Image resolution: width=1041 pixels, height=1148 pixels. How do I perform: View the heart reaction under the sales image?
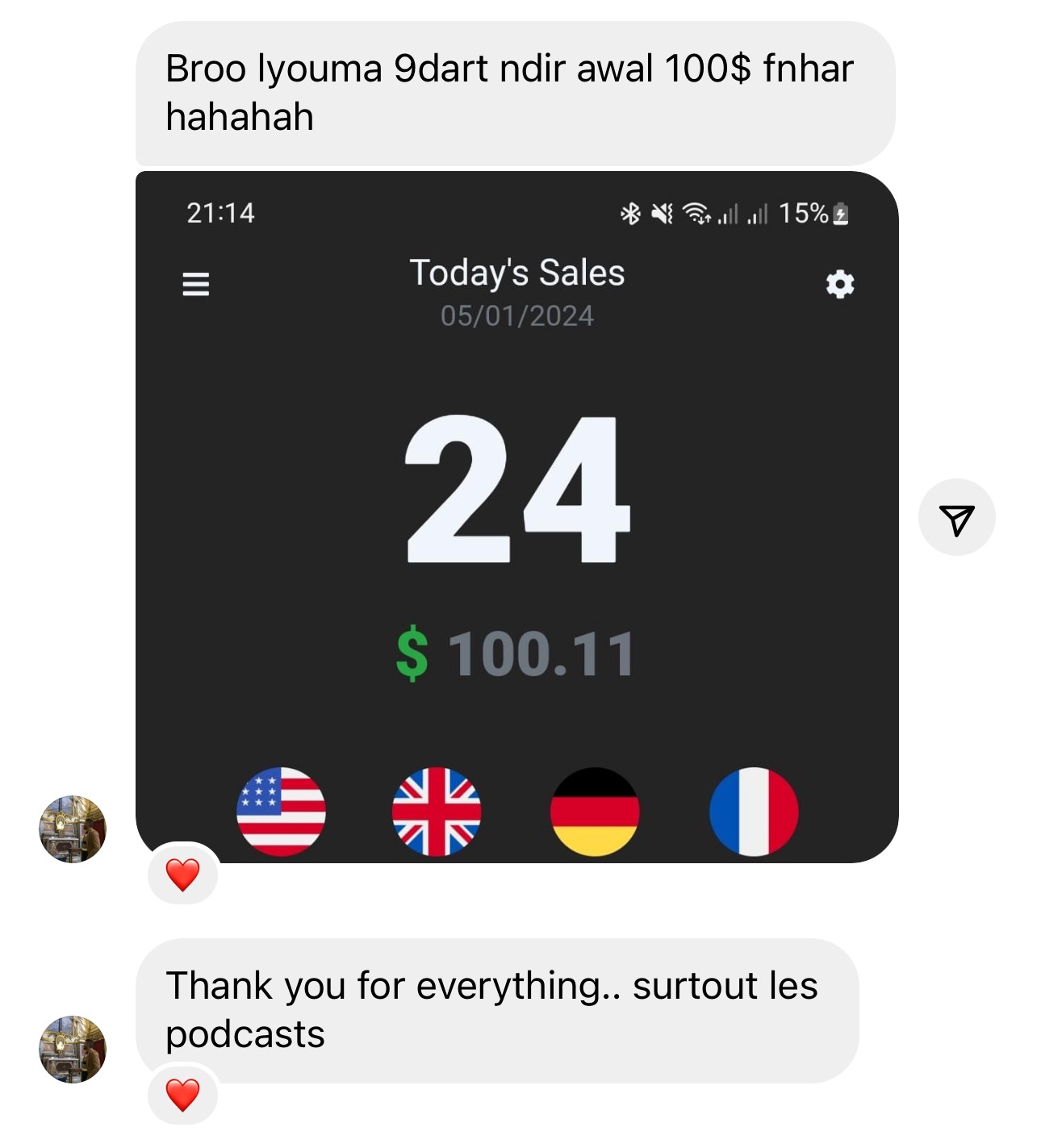pos(182,875)
